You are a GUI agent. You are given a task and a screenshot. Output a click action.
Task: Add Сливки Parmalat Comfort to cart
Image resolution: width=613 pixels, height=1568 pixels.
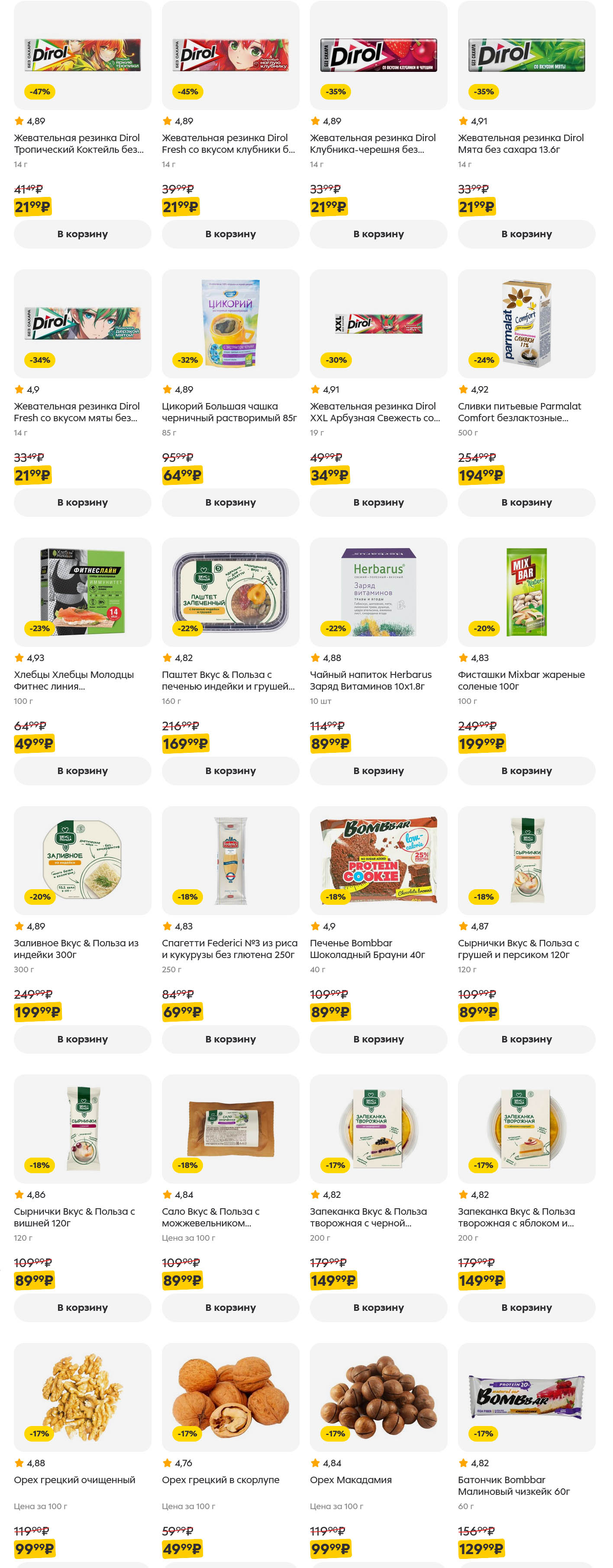526,502
